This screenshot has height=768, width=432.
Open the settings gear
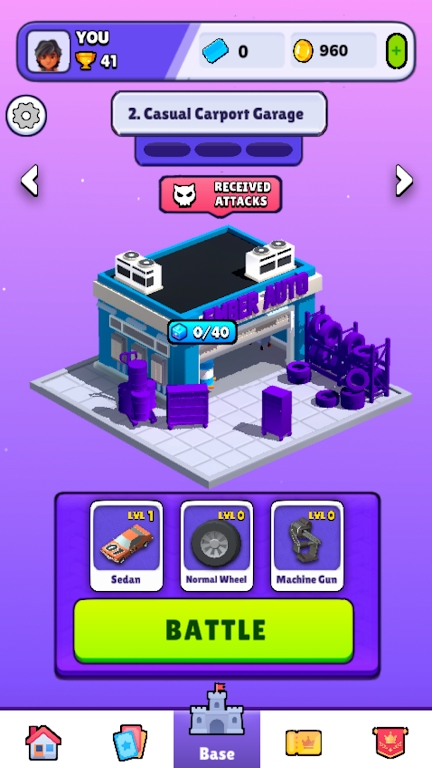point(26,116)
